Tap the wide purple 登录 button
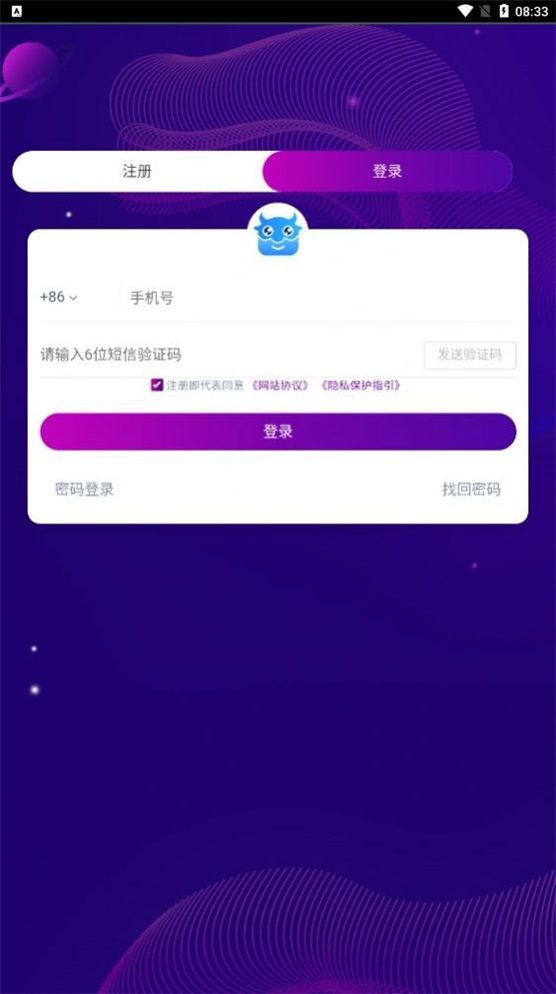Viewport: 556px width, 994px height. (278, 432)
